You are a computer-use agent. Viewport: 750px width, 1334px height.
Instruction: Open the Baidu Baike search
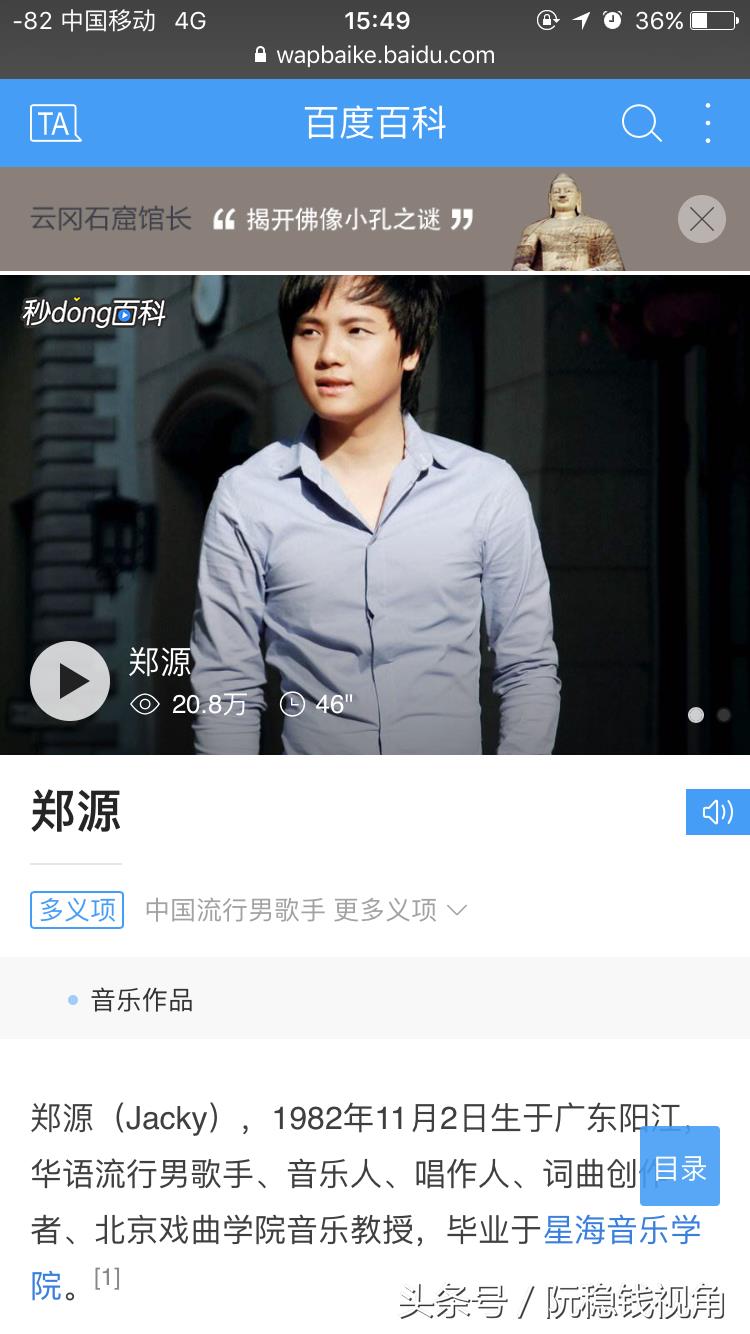tap(641, 124)
